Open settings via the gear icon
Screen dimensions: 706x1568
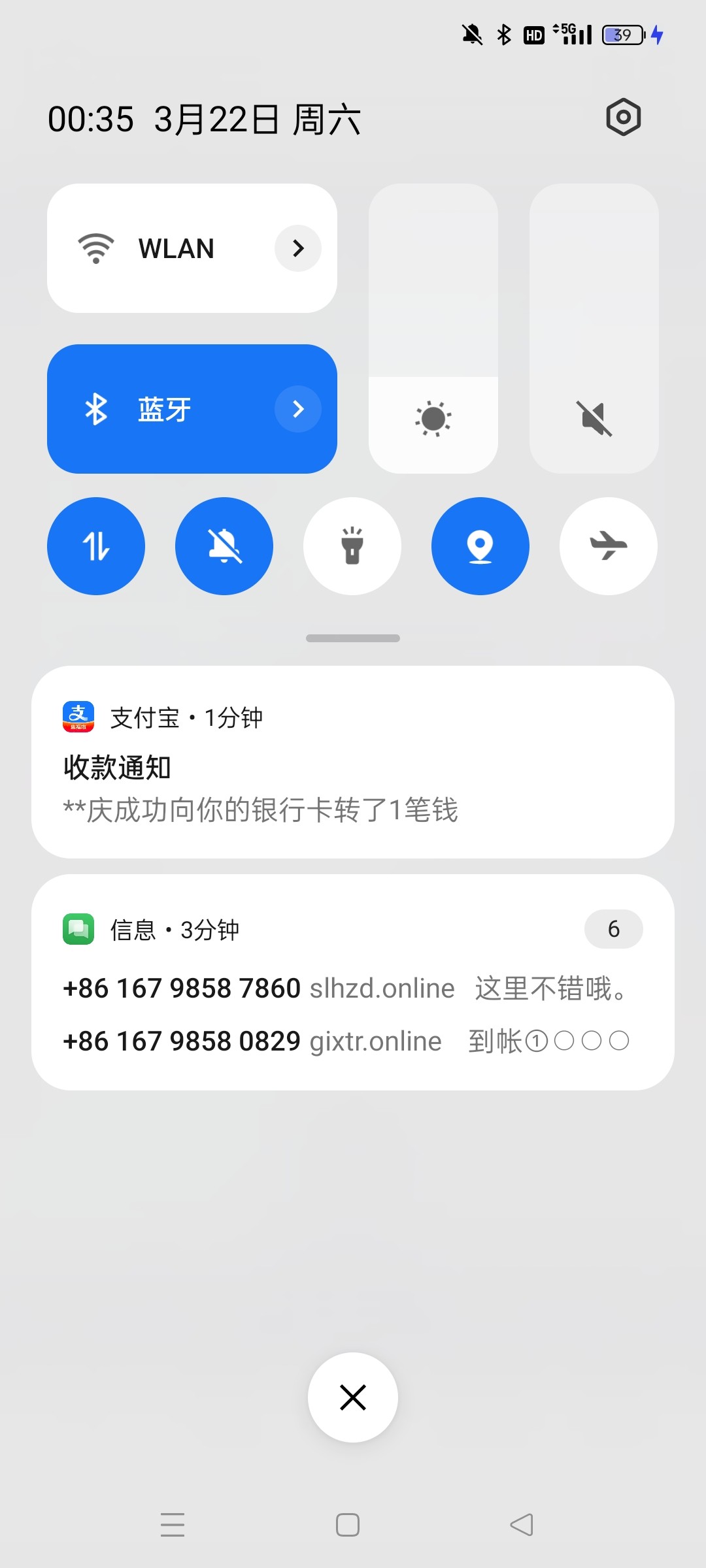(x=624, y=118)
